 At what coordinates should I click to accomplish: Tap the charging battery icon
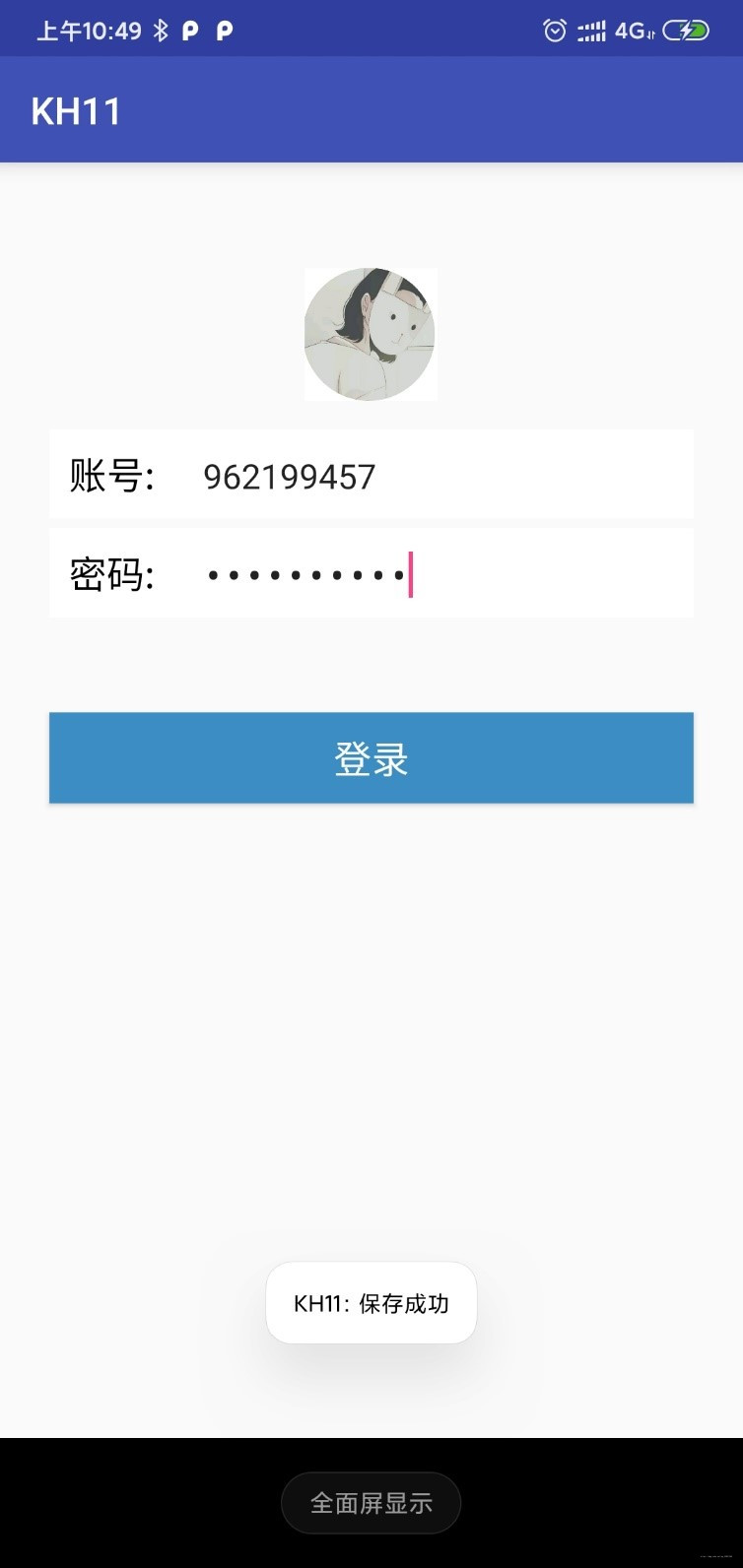[684, 30]
